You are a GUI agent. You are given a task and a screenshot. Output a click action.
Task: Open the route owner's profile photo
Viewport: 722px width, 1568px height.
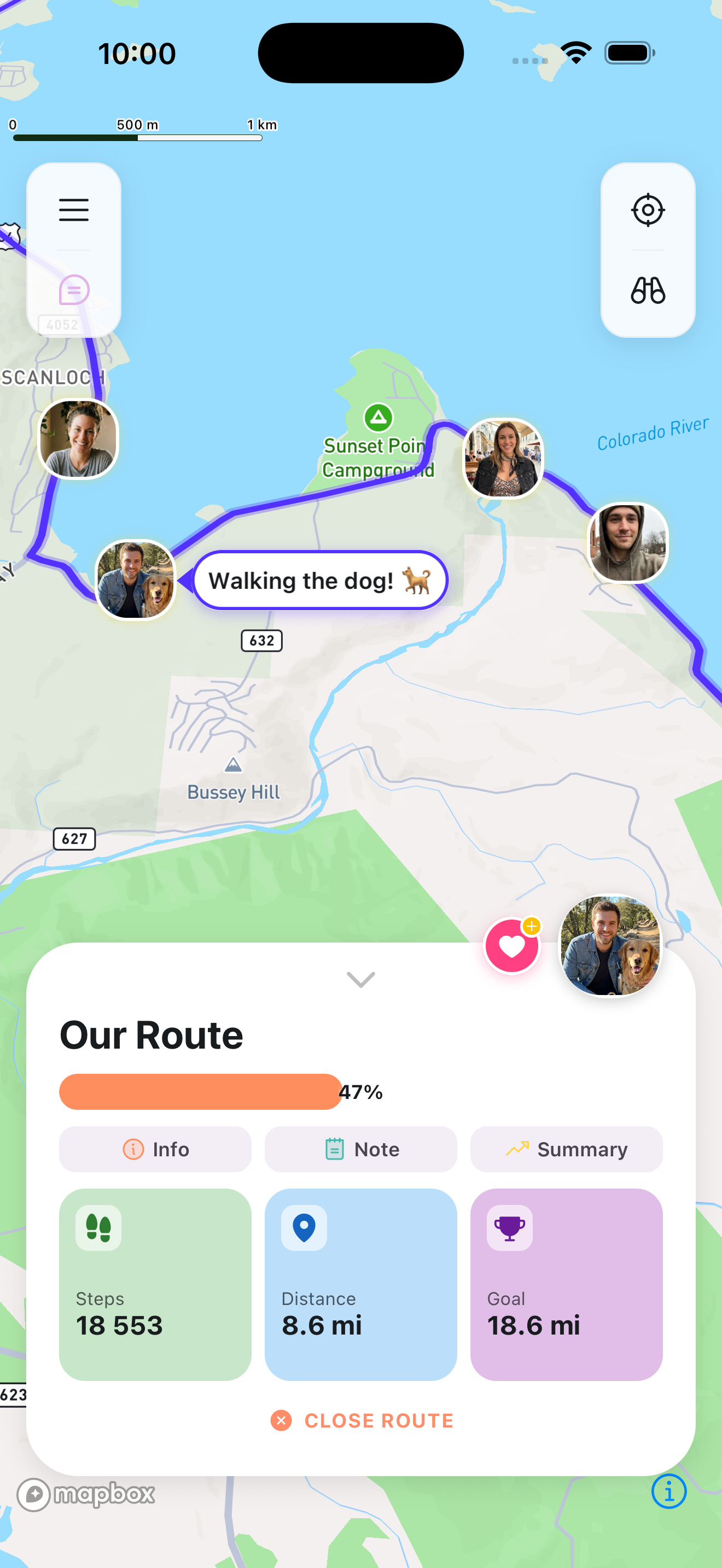tap(610, 946)
